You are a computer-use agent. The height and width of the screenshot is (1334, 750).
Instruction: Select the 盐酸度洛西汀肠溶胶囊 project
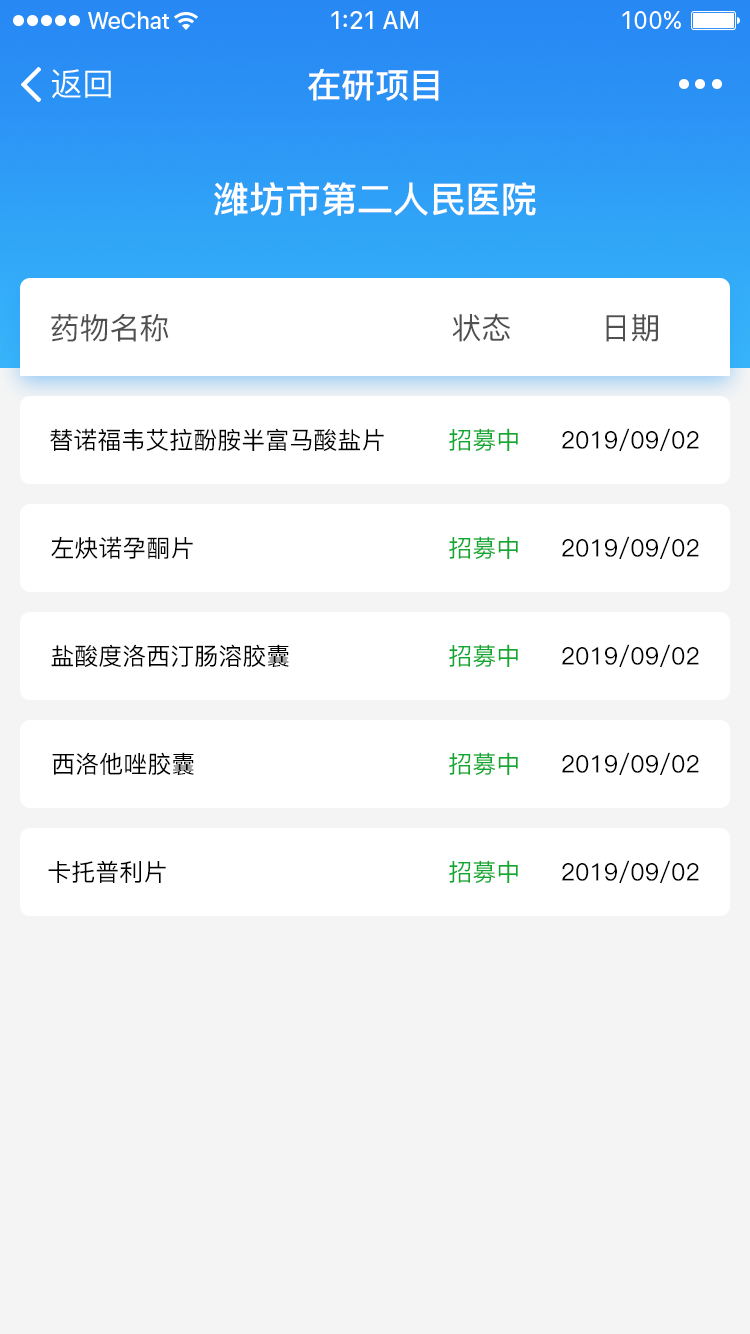[x=375, y=656]
